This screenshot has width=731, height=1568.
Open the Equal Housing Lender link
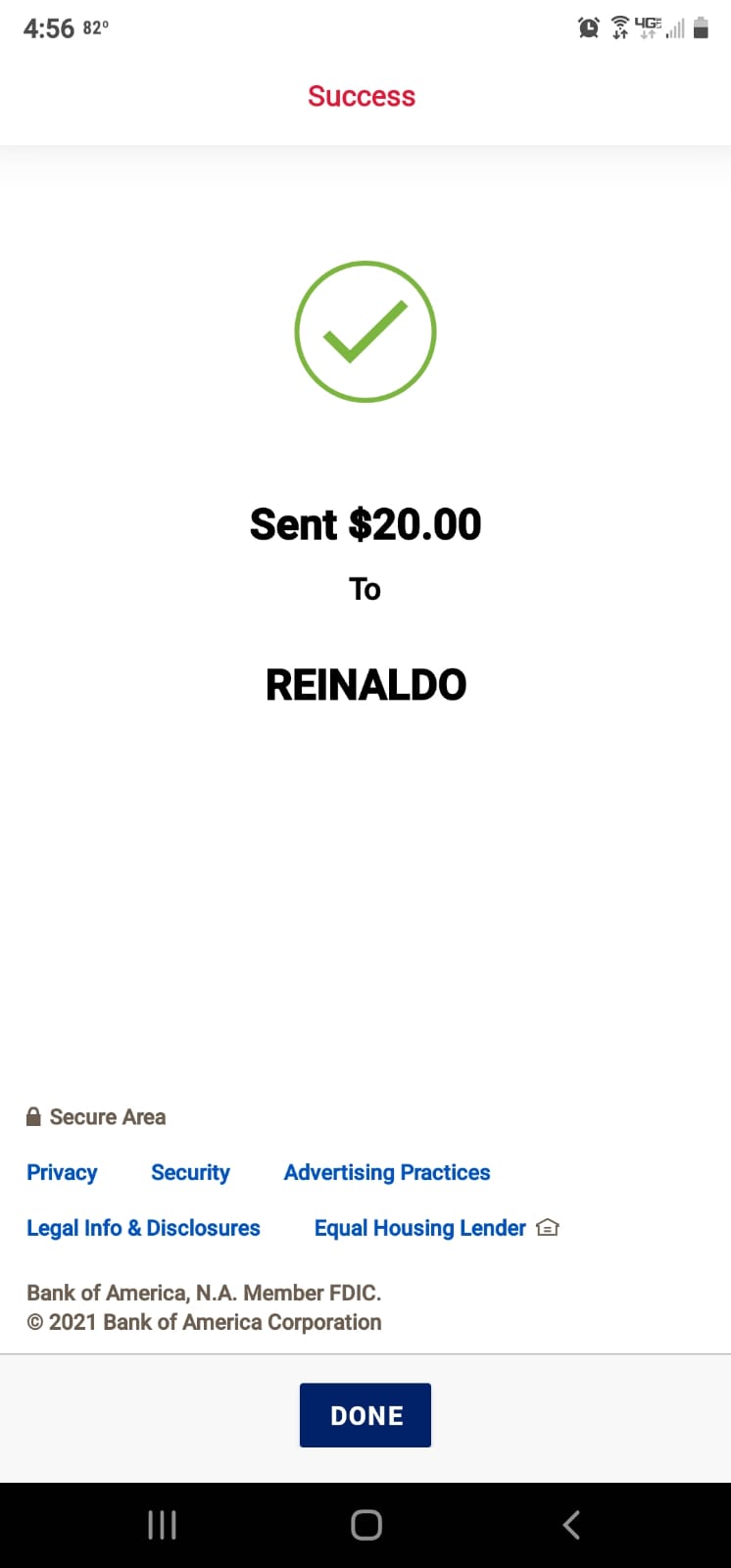click(436, 1228)
